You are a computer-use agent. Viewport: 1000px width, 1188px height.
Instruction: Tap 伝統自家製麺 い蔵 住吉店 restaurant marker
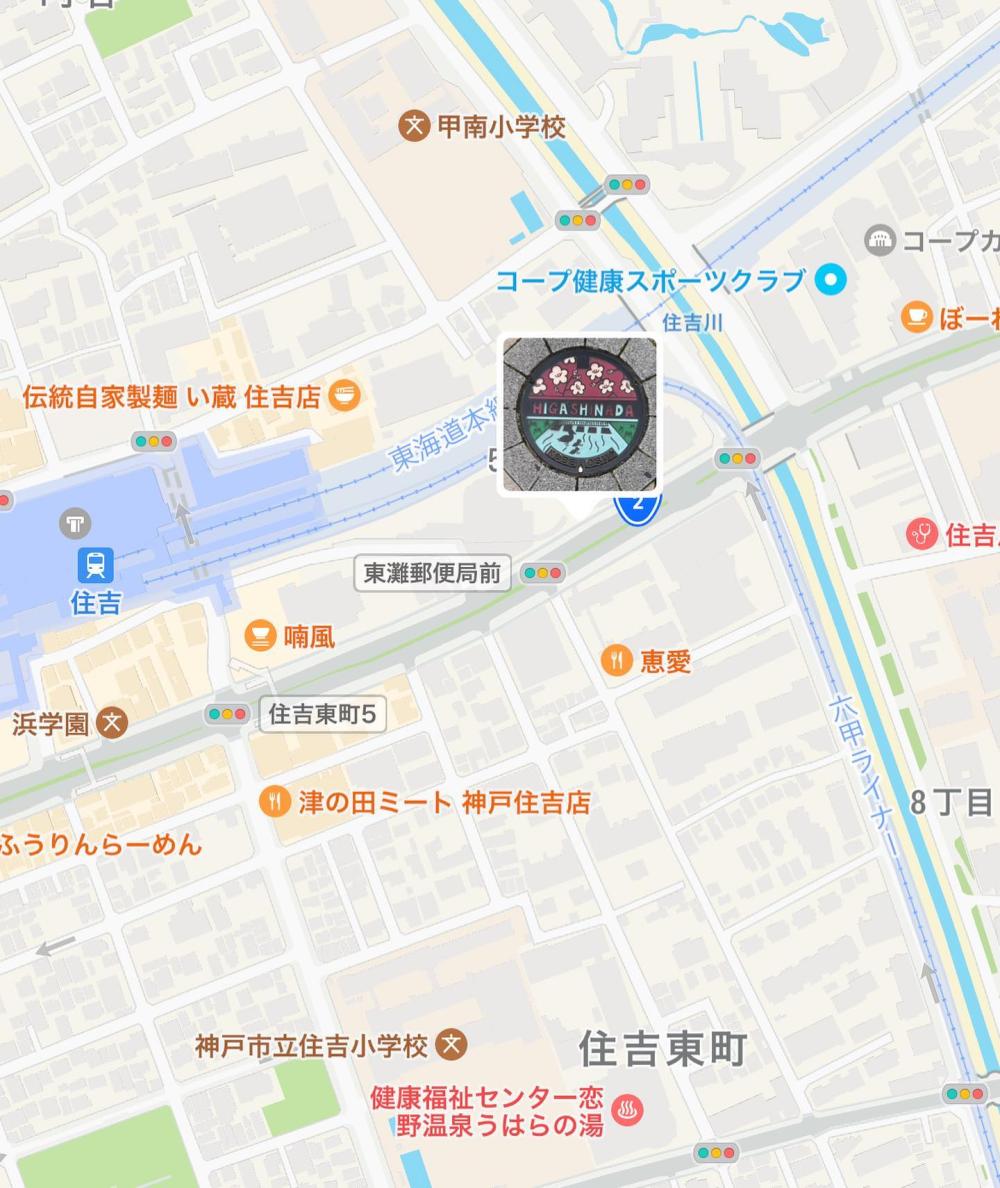click(x=345, y=396)
